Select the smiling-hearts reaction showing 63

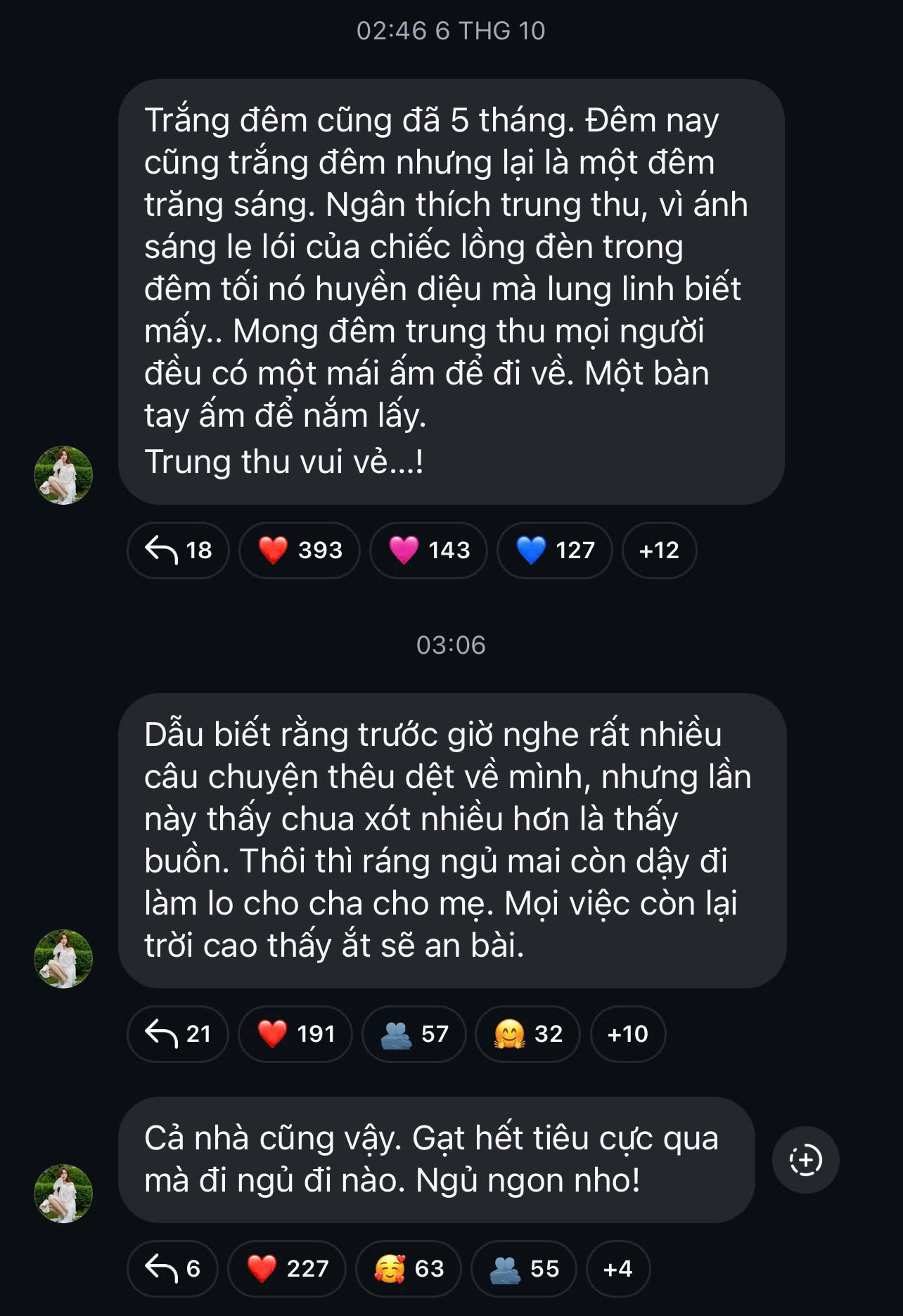(x=408, y=1269)
